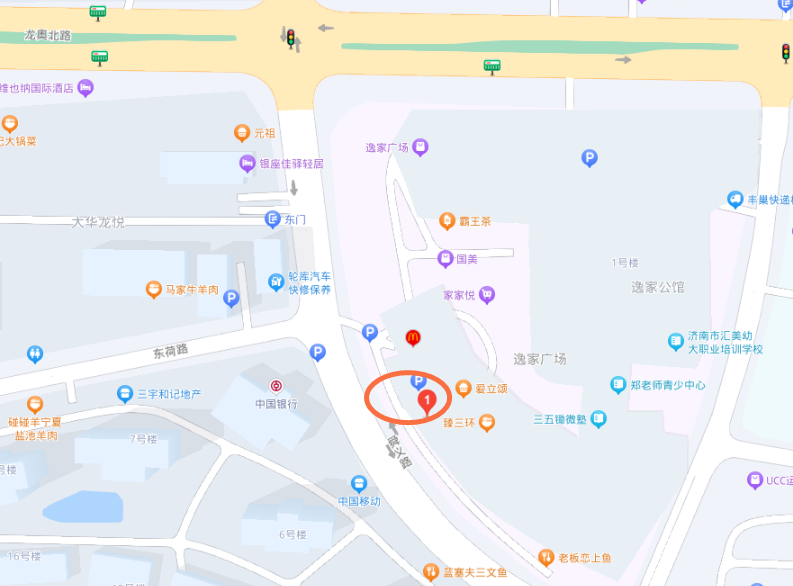Tap the red marker numbered 1
Viewport: 793px width, 586px height.
pyautogui.click(x=428, y=402)
